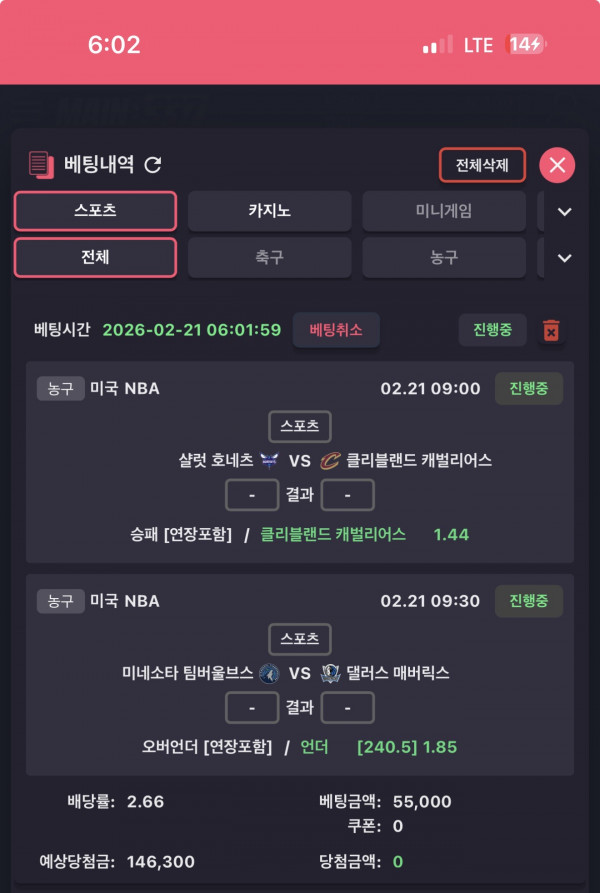The height and width of the screenshot is (893, 600).
Task: Filter bets by 농구
Action: pos(443,257)
